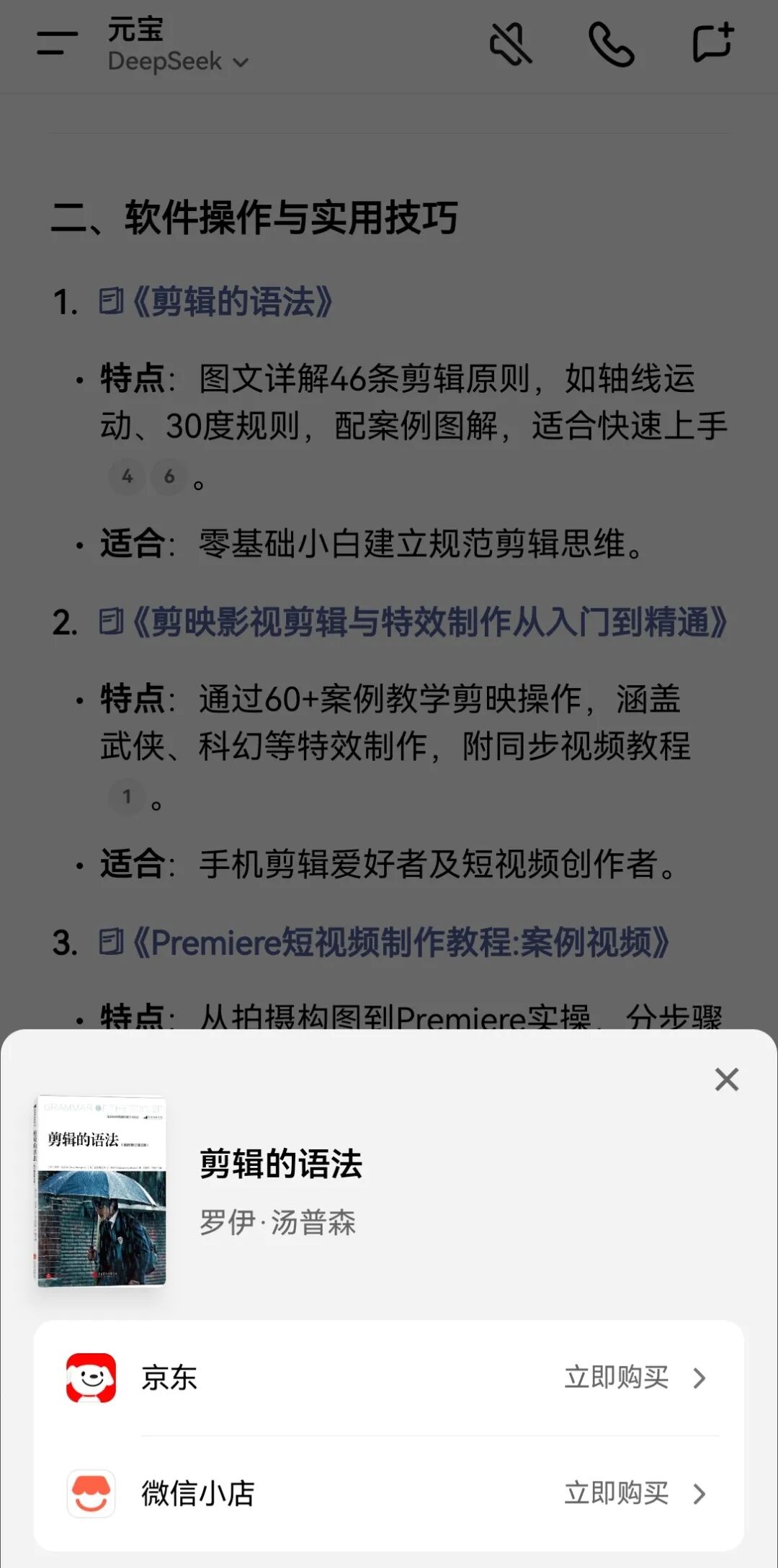View citation 1 under the 剪映 book
Viewport: 778px width, 1568px height.
128,796
